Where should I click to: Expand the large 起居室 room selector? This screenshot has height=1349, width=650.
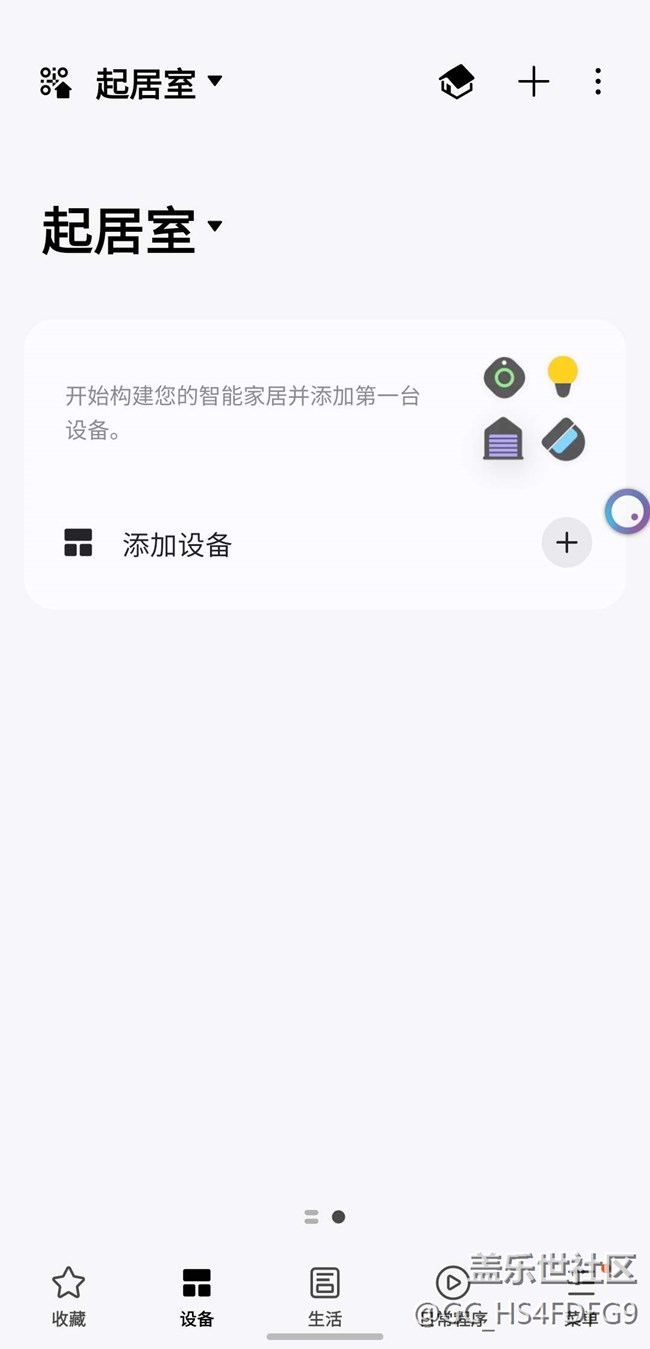(x=132, y=230)
